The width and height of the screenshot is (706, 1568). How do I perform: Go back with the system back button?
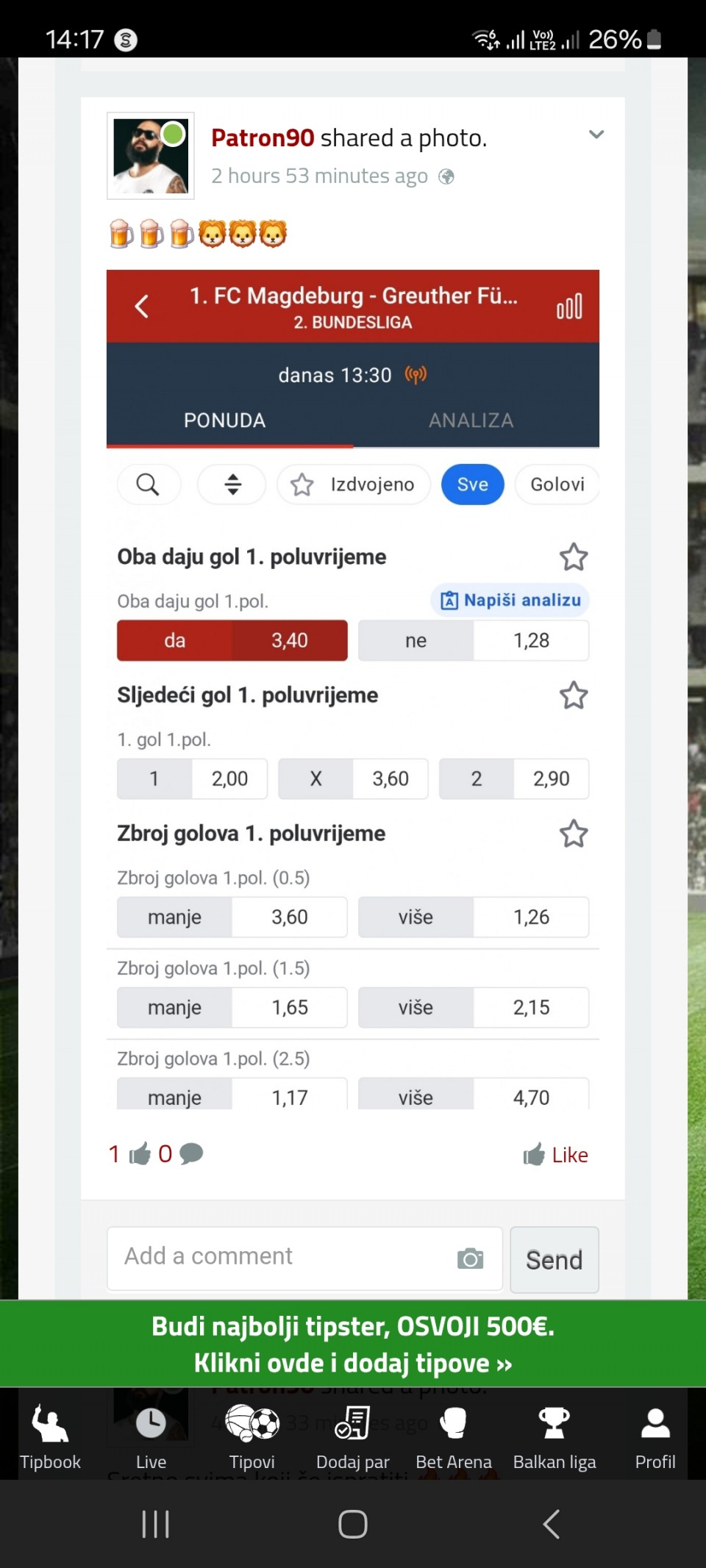click(x=552, y=1524)
